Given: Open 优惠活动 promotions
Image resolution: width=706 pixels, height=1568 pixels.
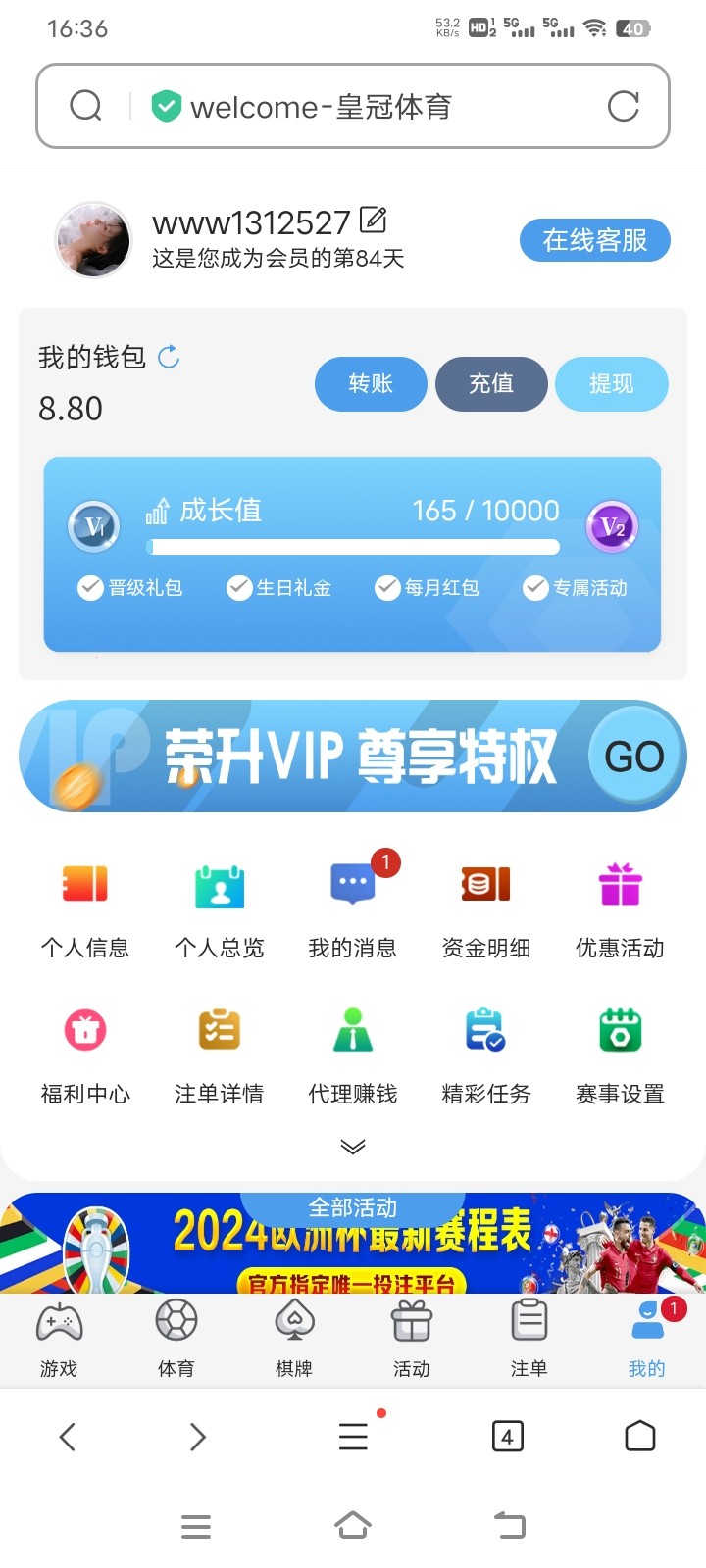Looking at the screenshot, I should click(620, 905).
